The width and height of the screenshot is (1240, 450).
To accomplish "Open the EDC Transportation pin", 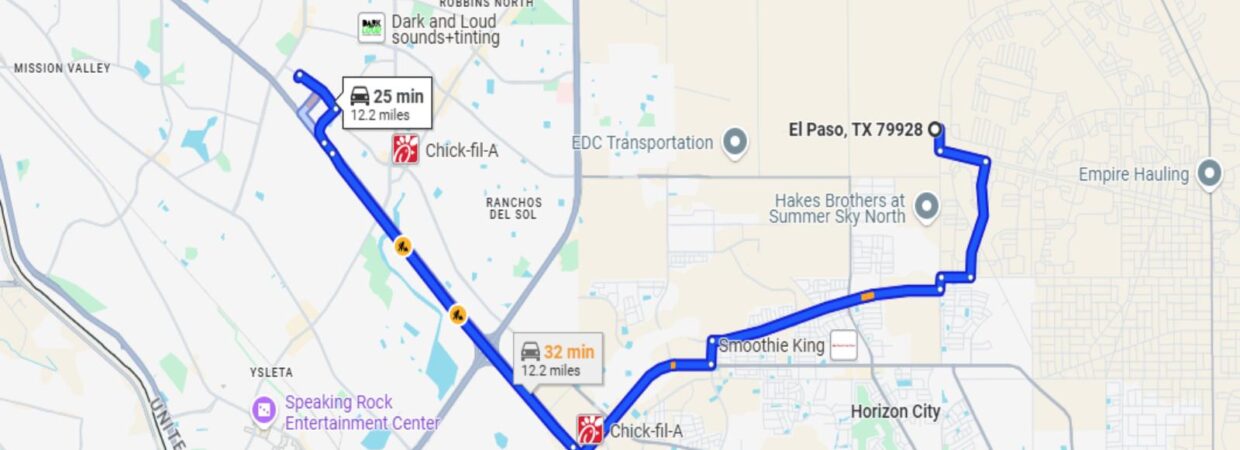I will tap(735, 142).
